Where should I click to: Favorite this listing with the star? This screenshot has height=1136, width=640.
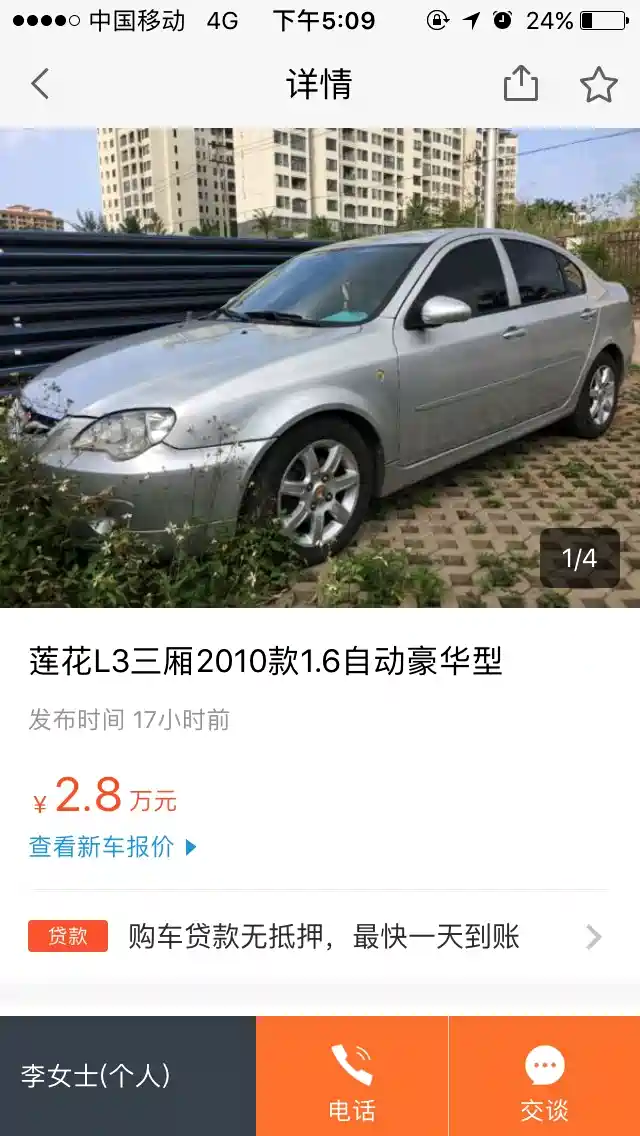[598, 84]
